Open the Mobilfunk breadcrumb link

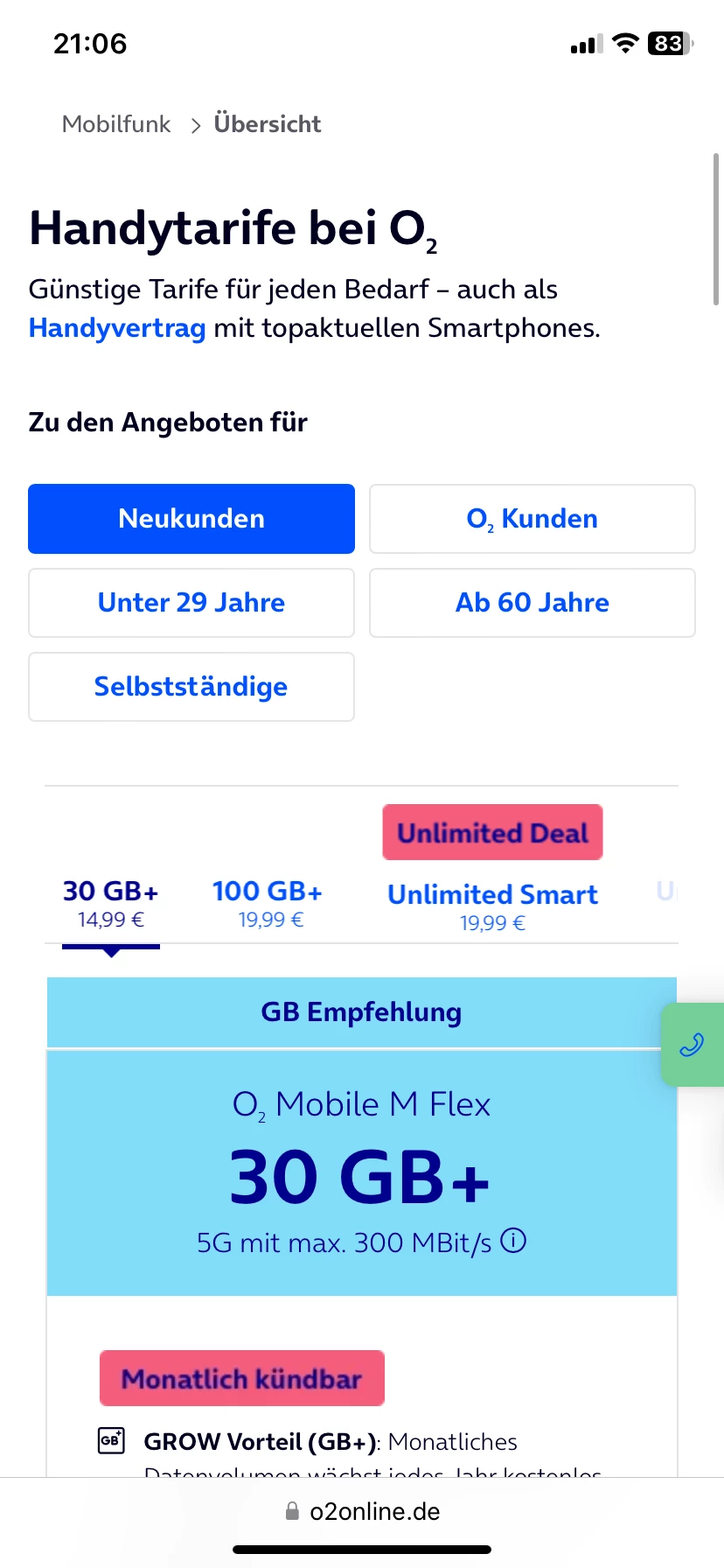click(116, 124)
